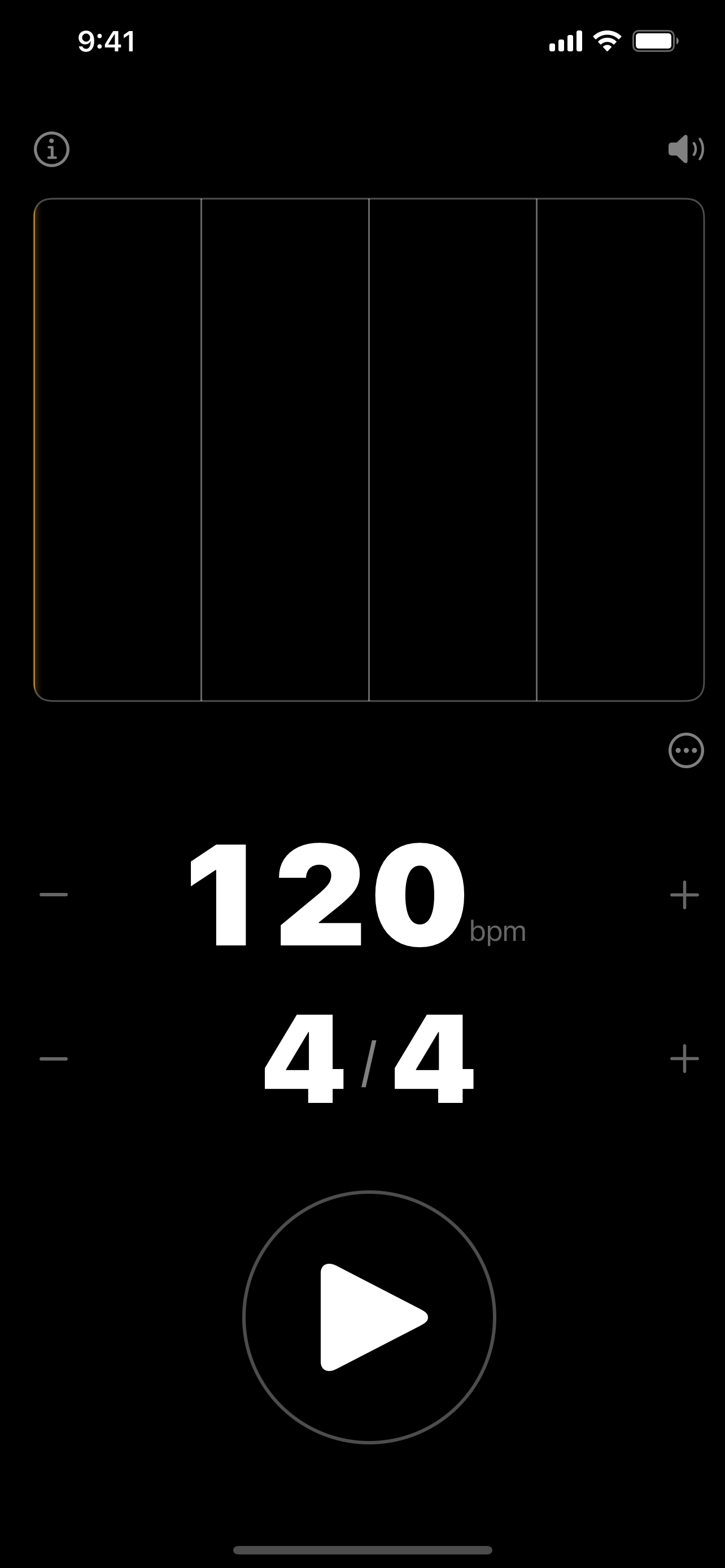
Task: Open the info button
Action: 52,149
